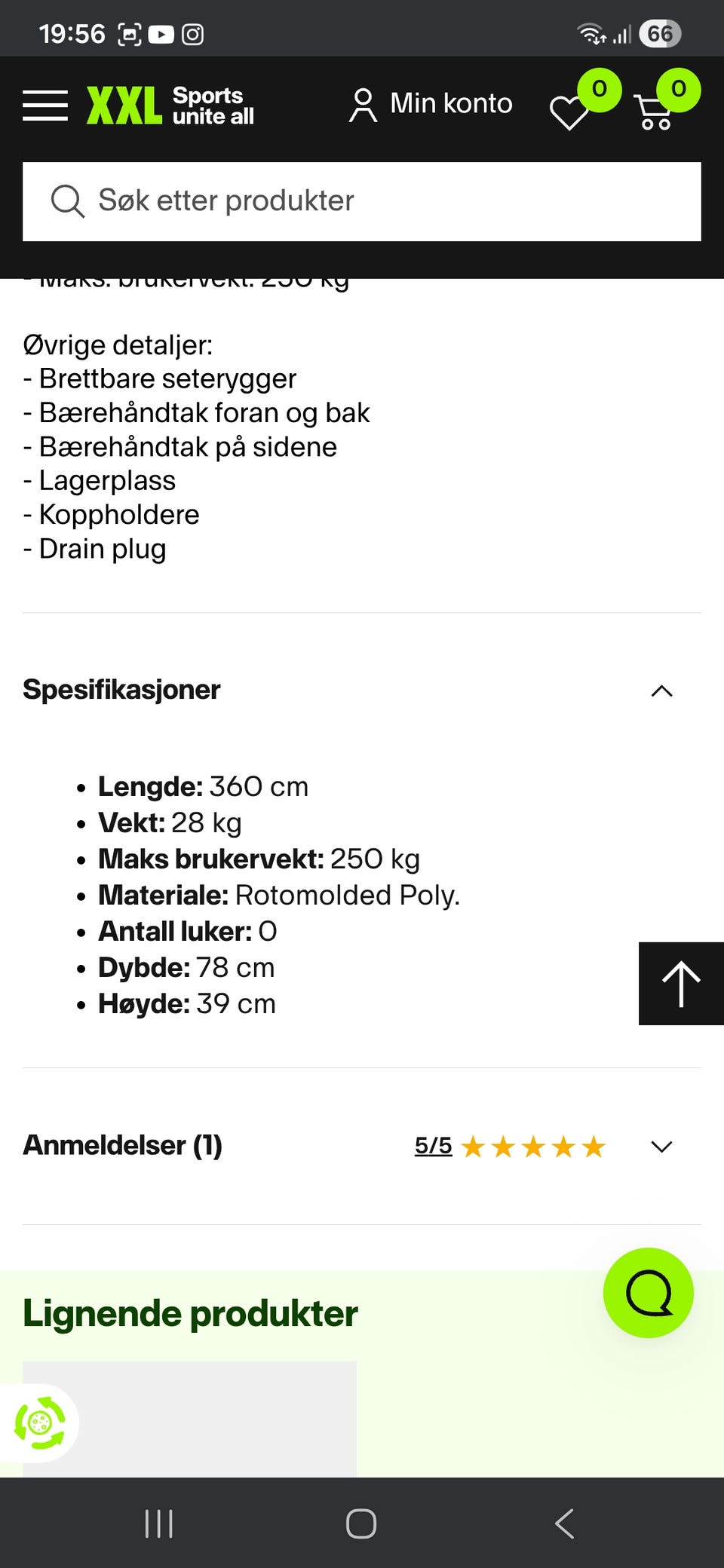Select the XXL logo to go home
This screenshot has height=1568, width=724.
(124, 106)
